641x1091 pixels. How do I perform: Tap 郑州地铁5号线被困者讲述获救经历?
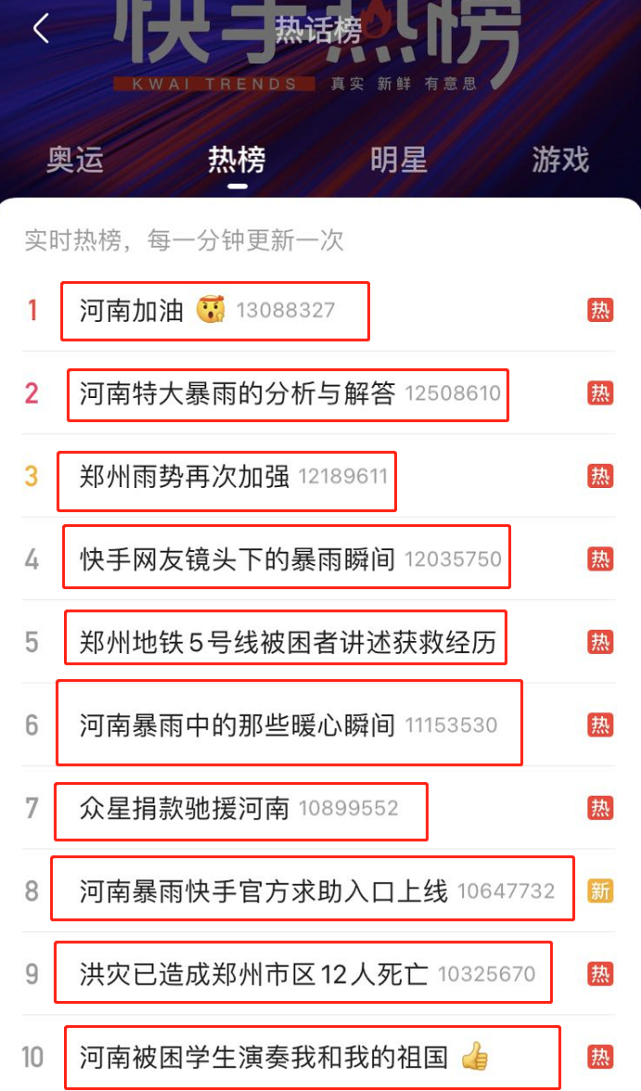coord(287,642)
